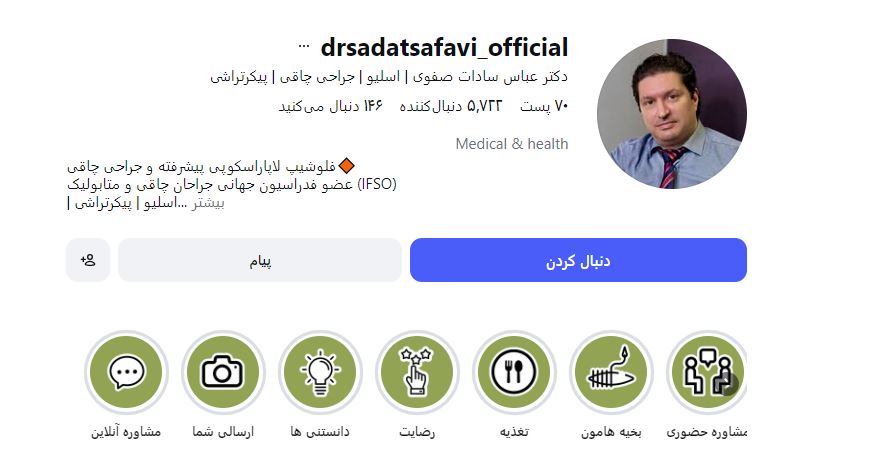Tap the suggested people add-user icon
This screenshot has width=871, height=467.
[x=88, y=260]
